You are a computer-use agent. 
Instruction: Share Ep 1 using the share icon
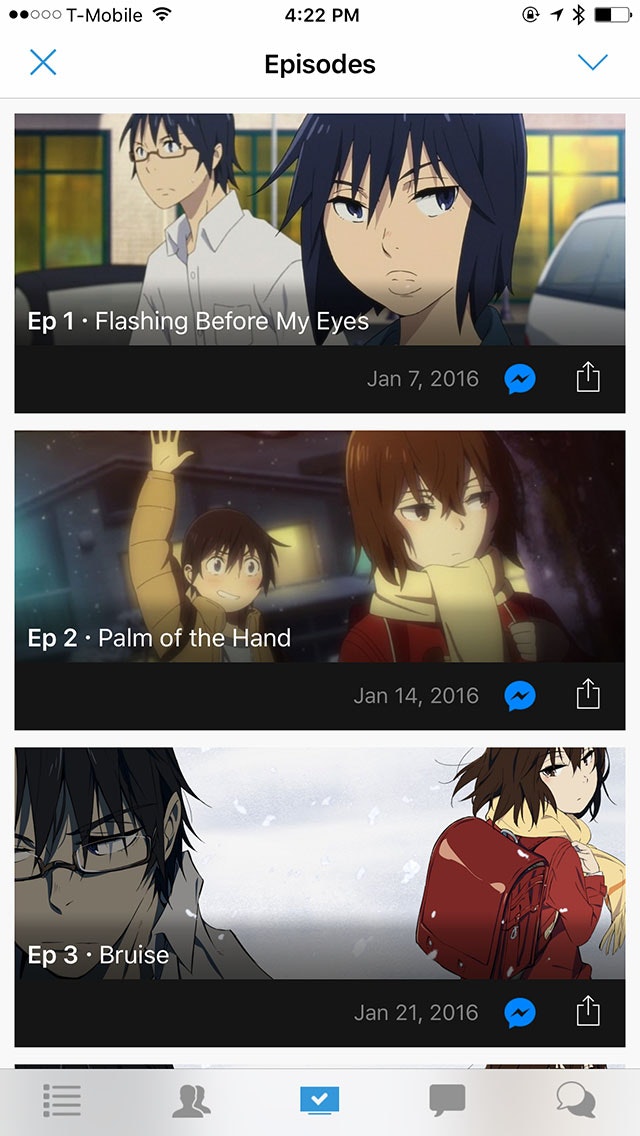coord(588,378)
